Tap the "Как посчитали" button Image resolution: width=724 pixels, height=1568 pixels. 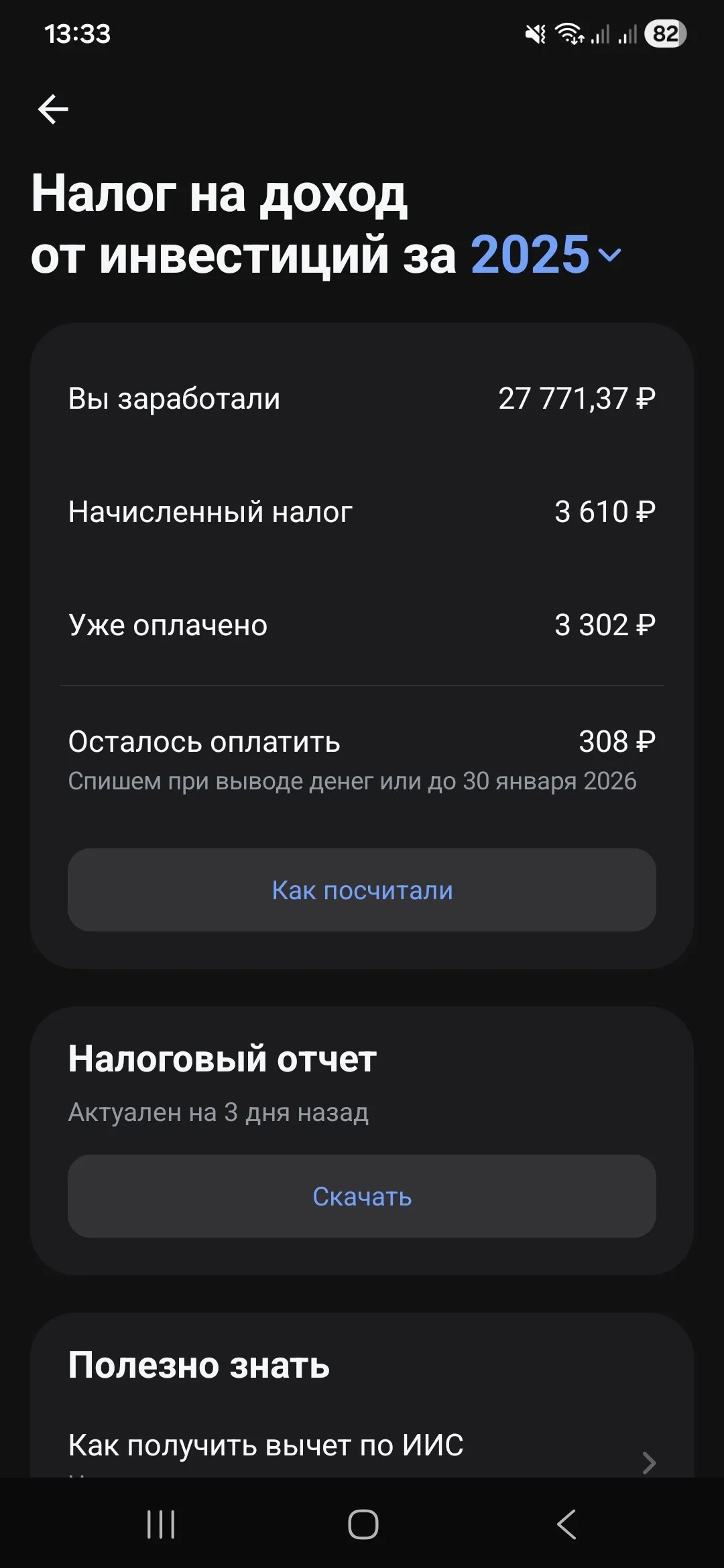362,890
